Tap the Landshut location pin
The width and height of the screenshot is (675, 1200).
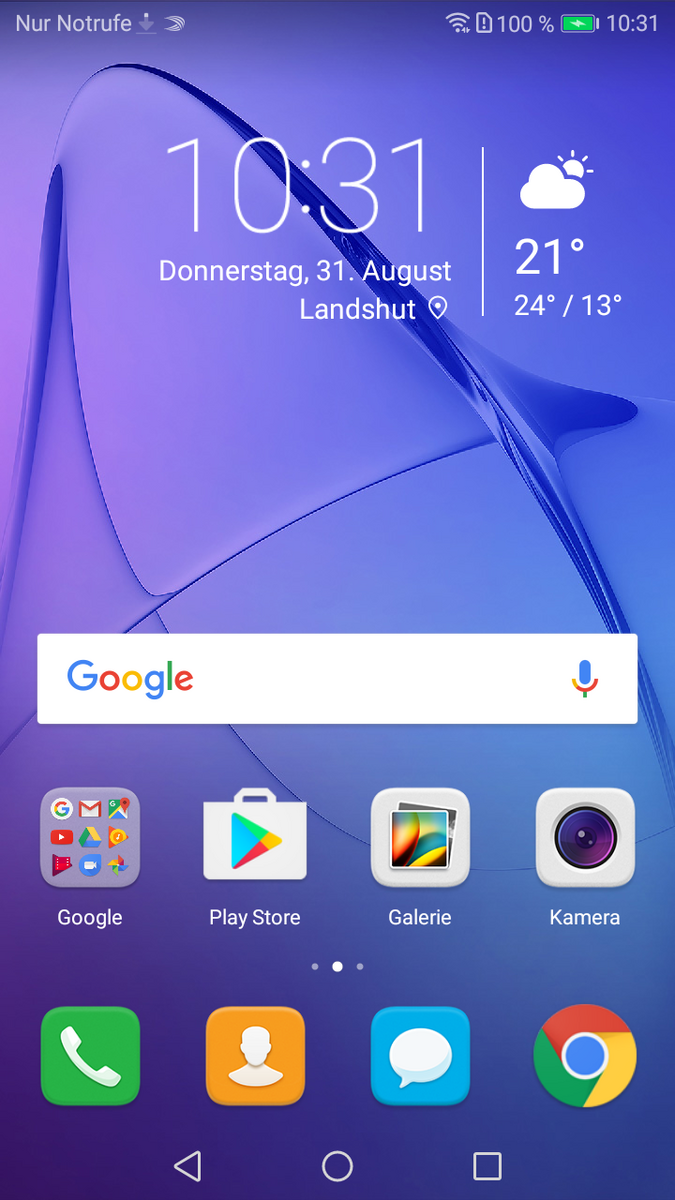(x=438, y=308)
